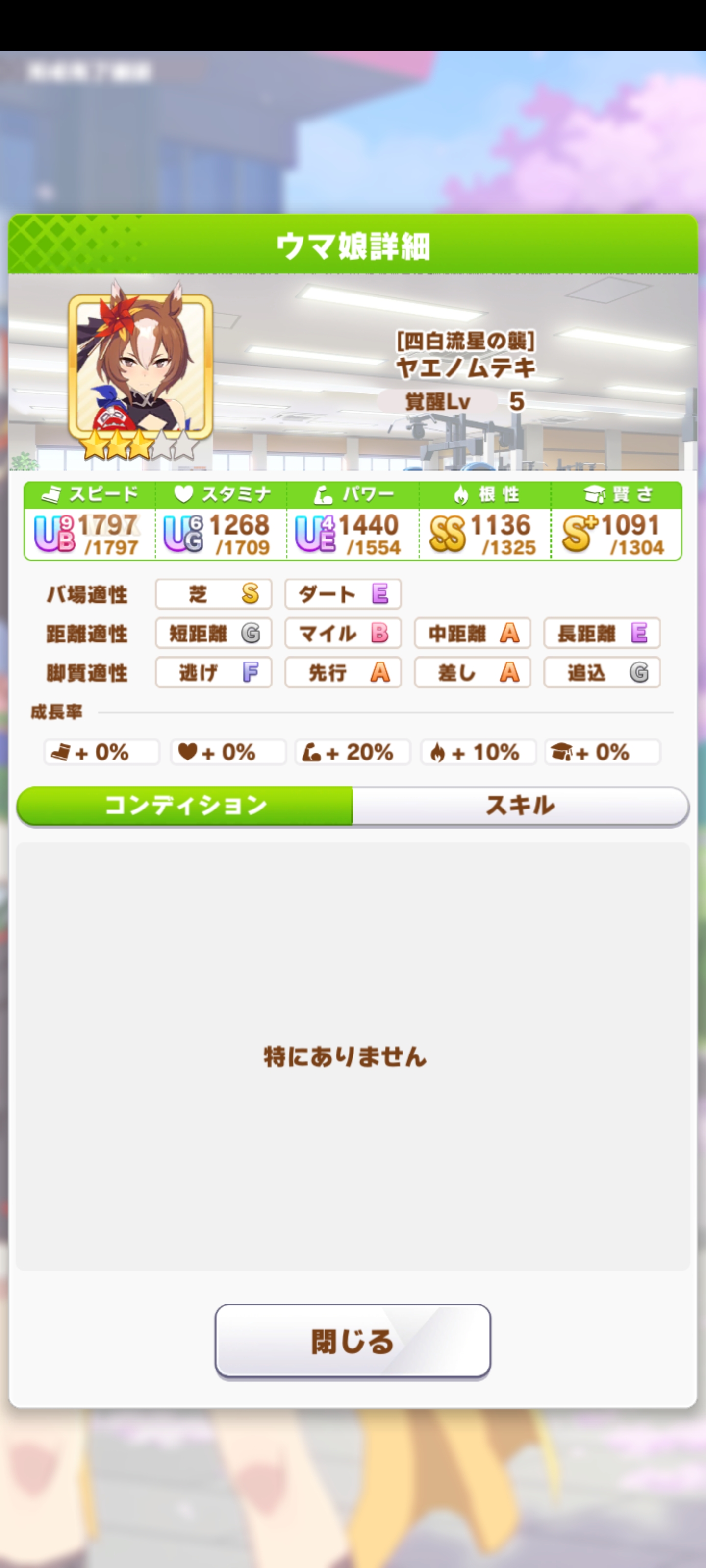Close the dialog with 閉じる button
Screen dimensions: 706x1568
coord(352,1341)
